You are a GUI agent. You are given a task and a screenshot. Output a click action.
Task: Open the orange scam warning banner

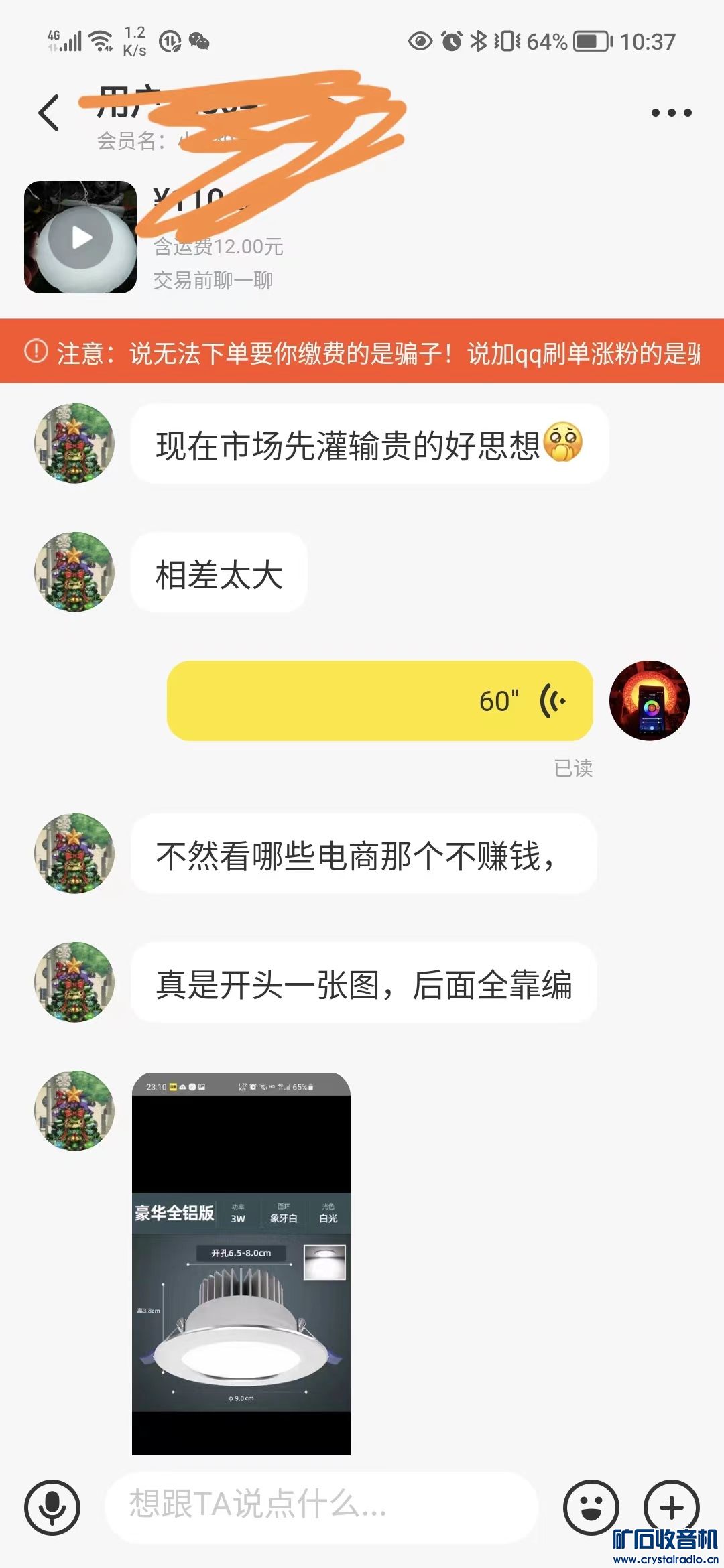[x=362, y=352]
